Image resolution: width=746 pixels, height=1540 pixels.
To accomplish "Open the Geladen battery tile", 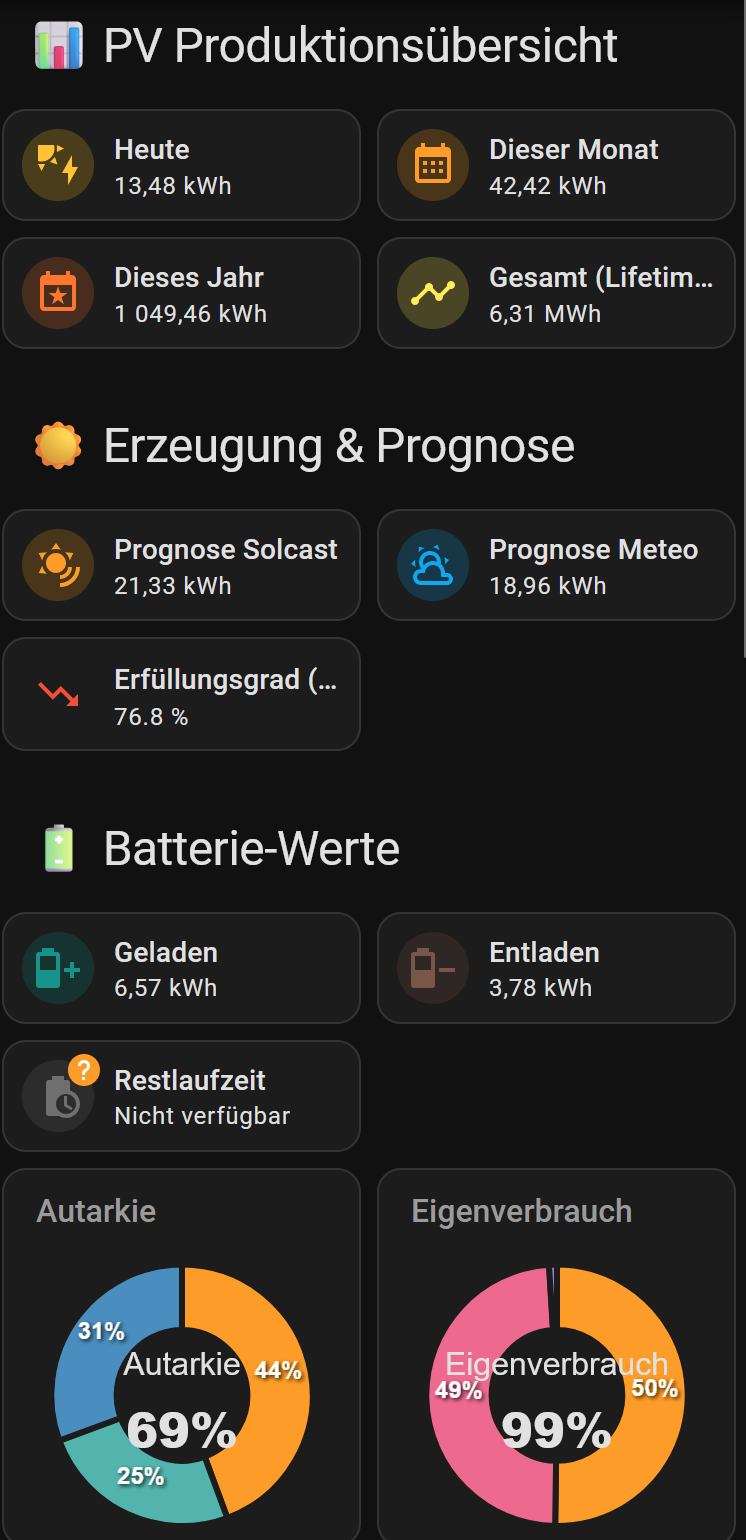I will pyautogui.click(x=181, y=968).
